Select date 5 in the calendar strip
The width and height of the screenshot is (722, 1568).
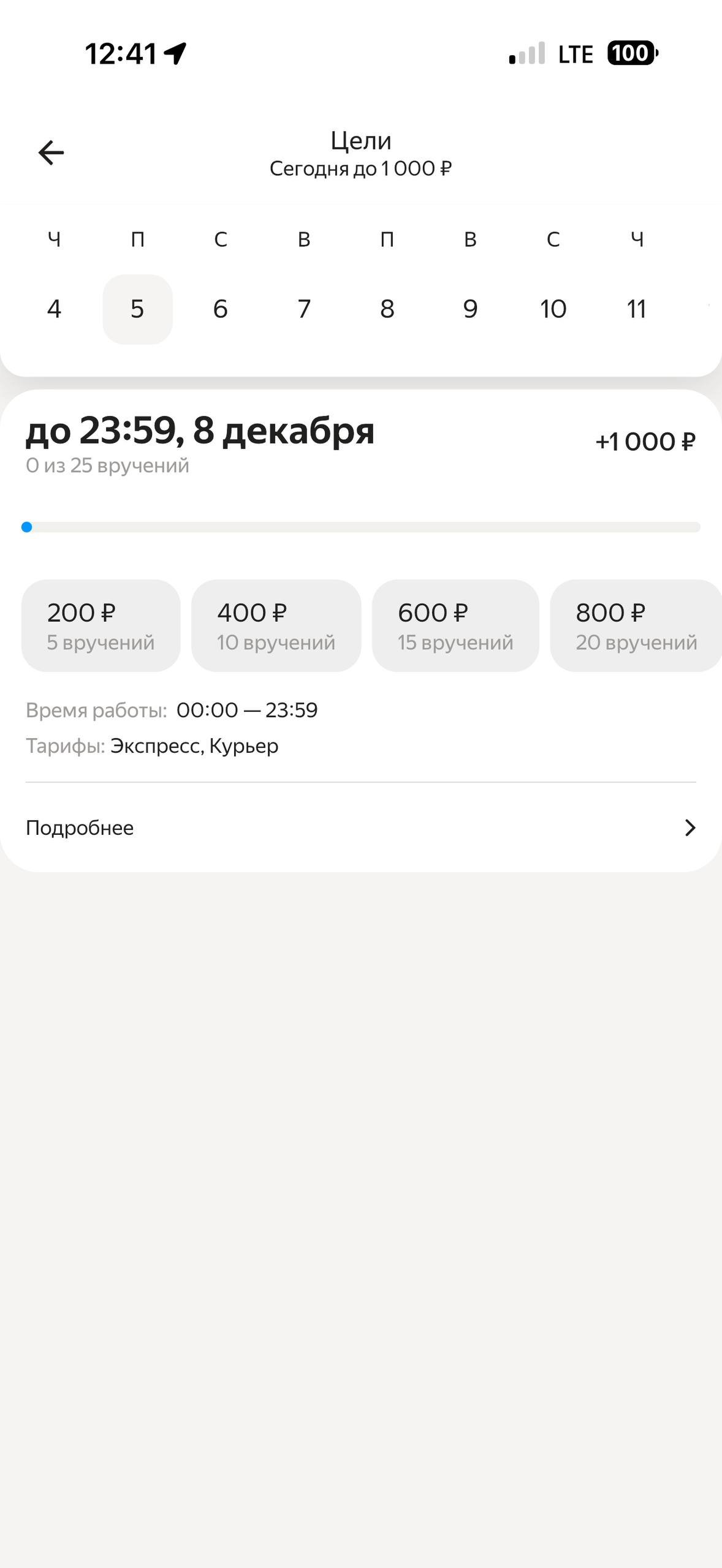(x=137, y=309)
